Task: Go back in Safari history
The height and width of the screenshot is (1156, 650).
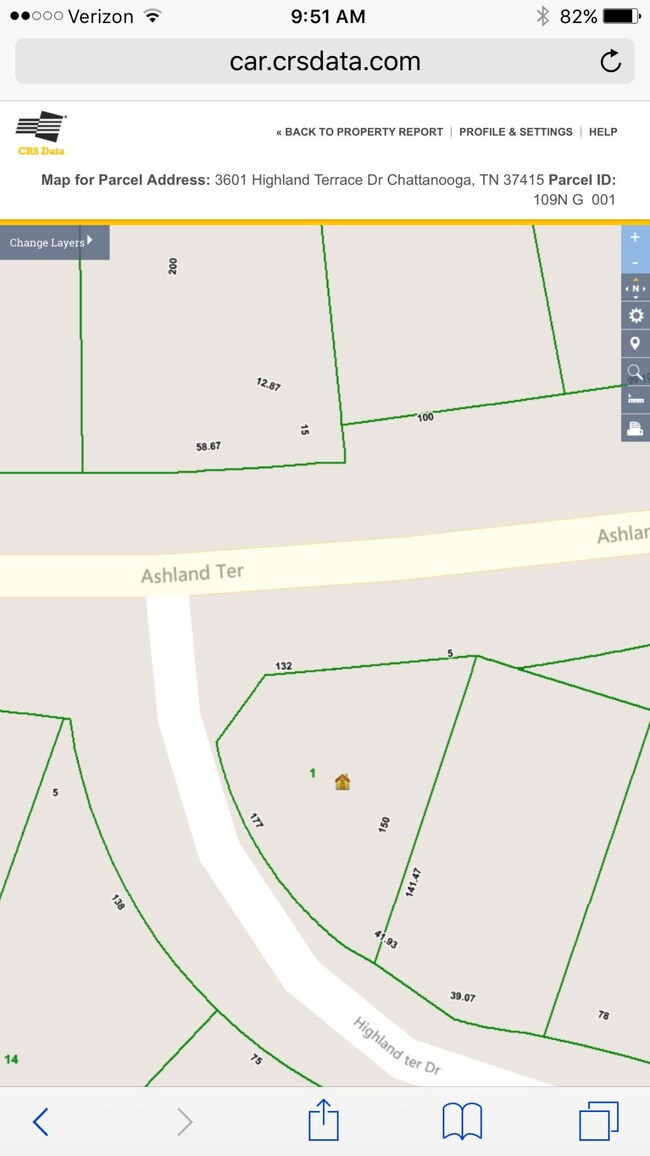Action: click(x=41, y=1121)
